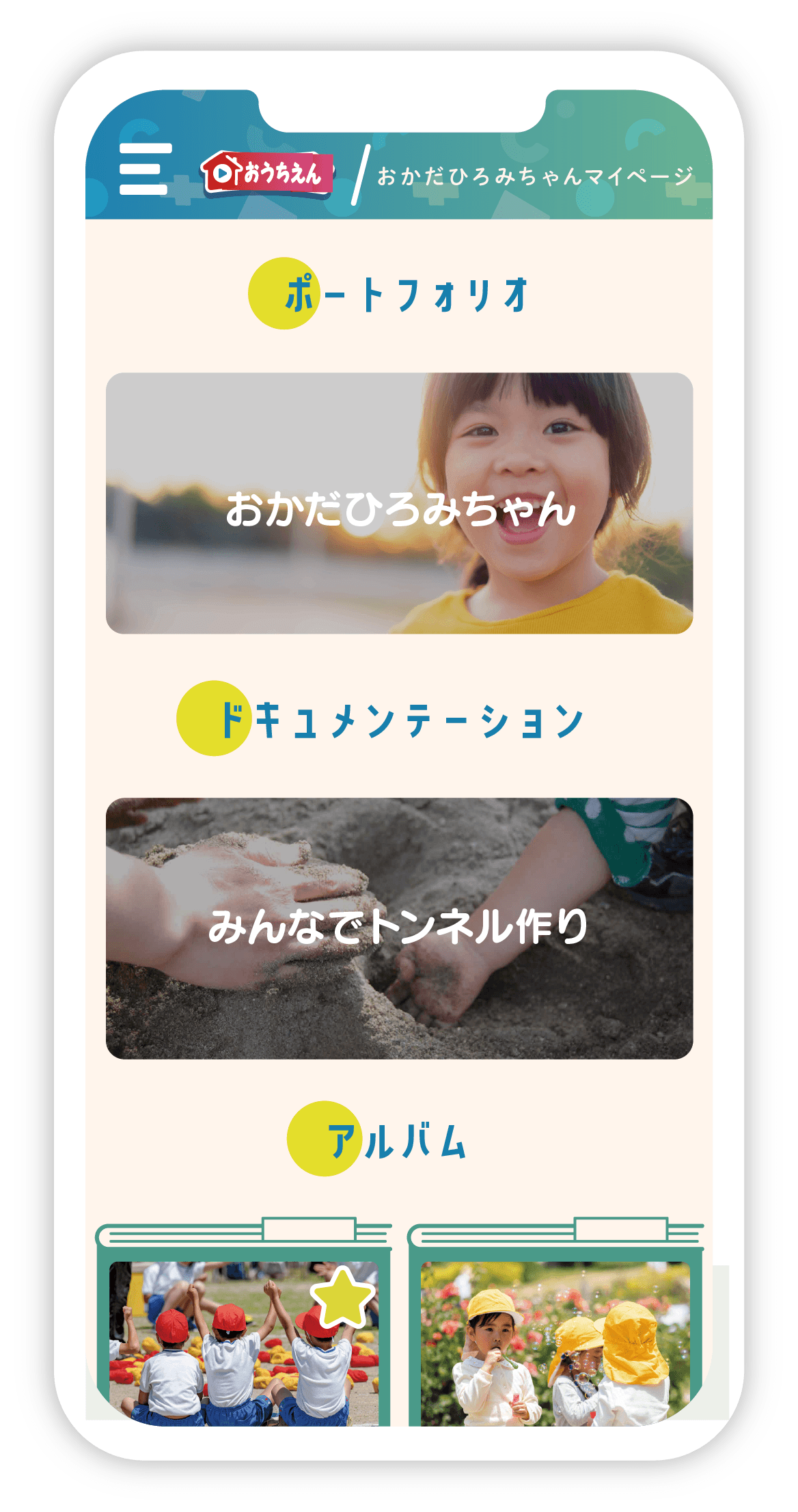Image resolution: width=798 pixels, height=1512 pixels.
Task: Tap the star on the red-cap album
Action: pyautogui.click(x=342, y=1297)
